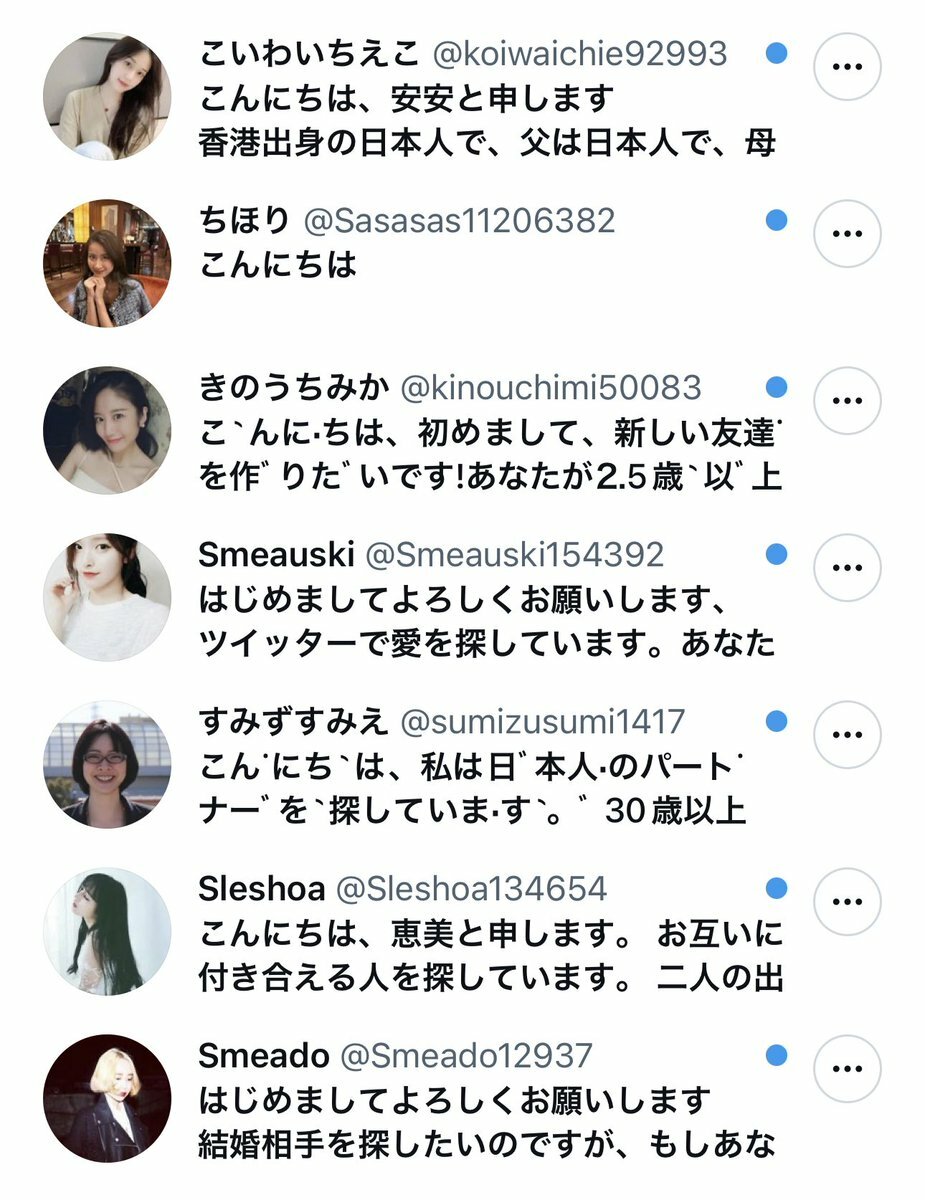Open more options for こいわいちえこ's message
Image resolution: width=925 pixels, height=1200 pixels.
click(x=848, y=67)
